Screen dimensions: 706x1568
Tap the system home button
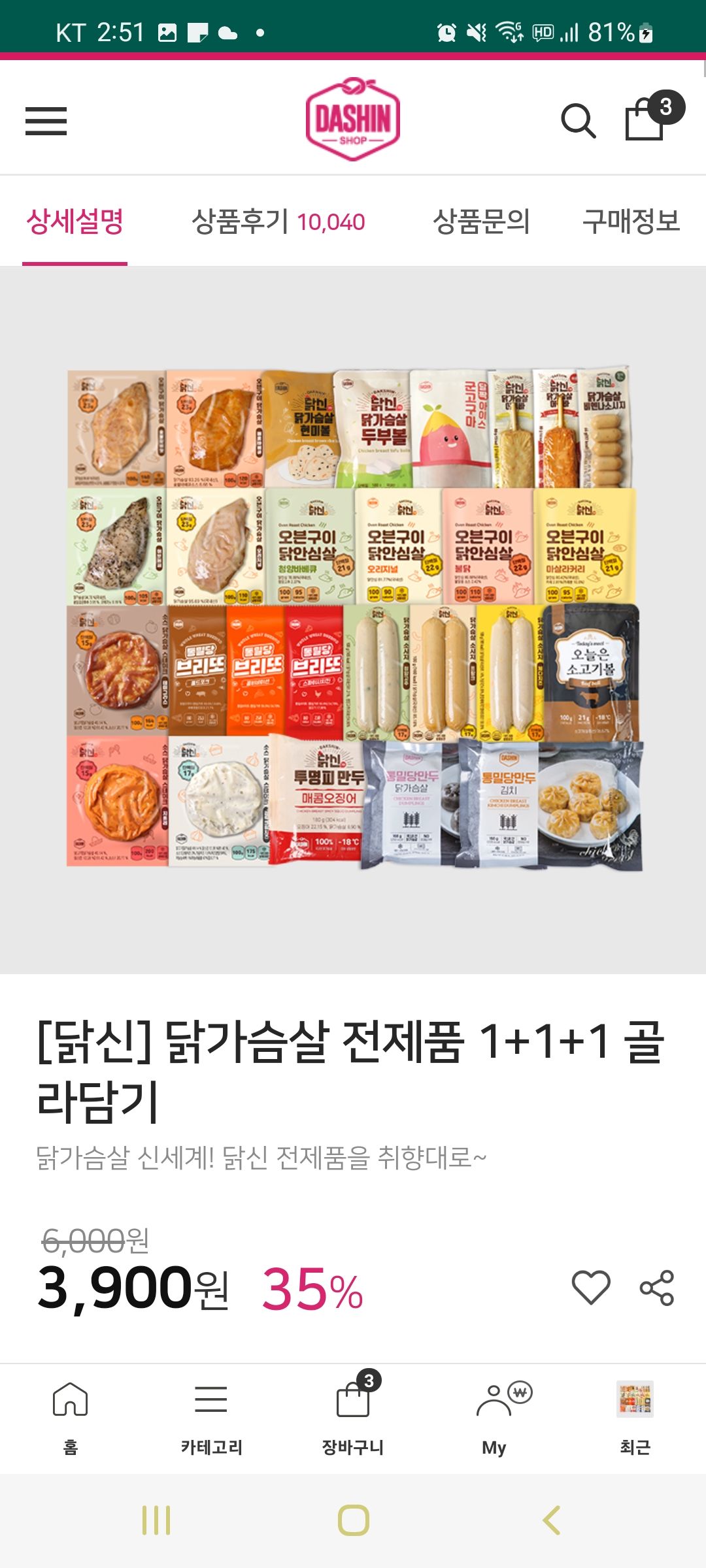click(x=353, y=1520)
